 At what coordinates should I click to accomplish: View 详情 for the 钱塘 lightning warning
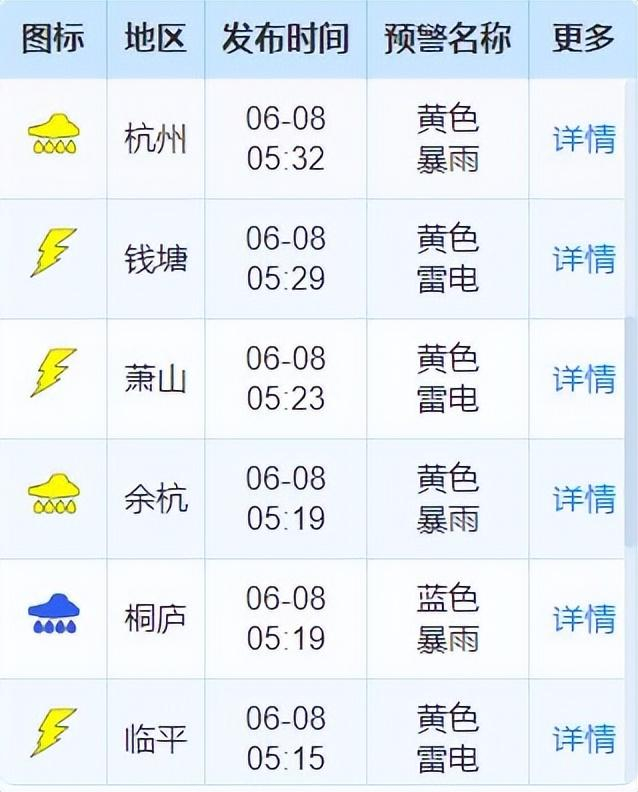click(584, 259)
